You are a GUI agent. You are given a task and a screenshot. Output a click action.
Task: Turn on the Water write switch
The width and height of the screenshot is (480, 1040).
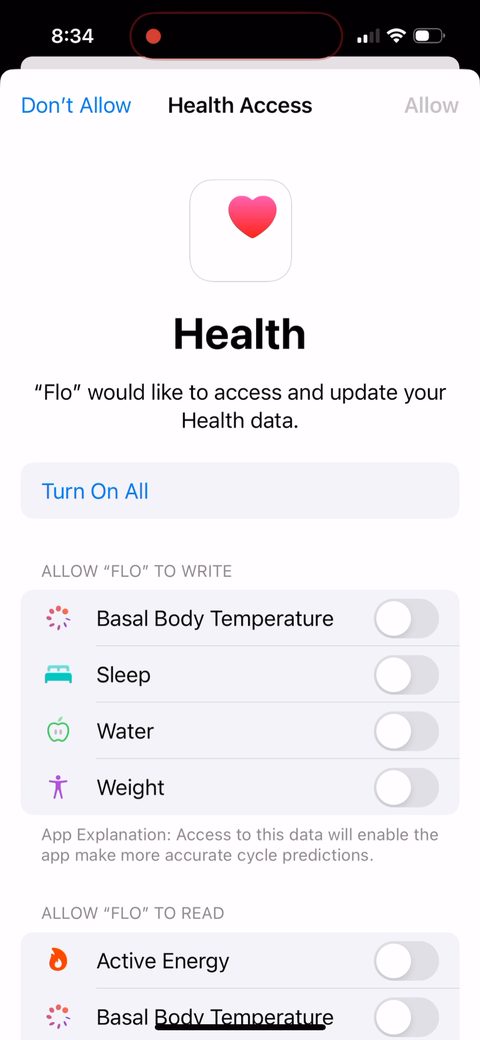pyautogui.click(x=406, y=731)
